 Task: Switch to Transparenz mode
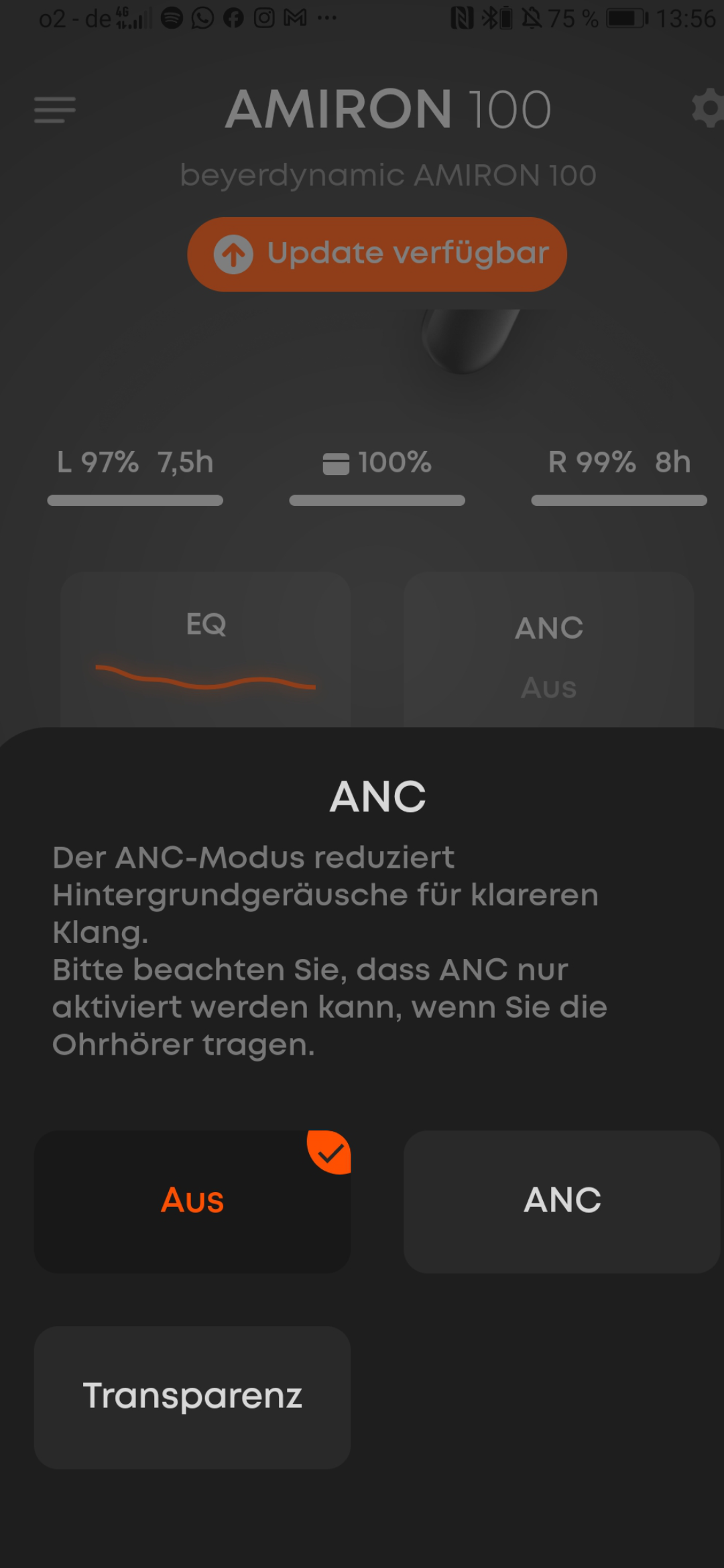coord(192,1397)
